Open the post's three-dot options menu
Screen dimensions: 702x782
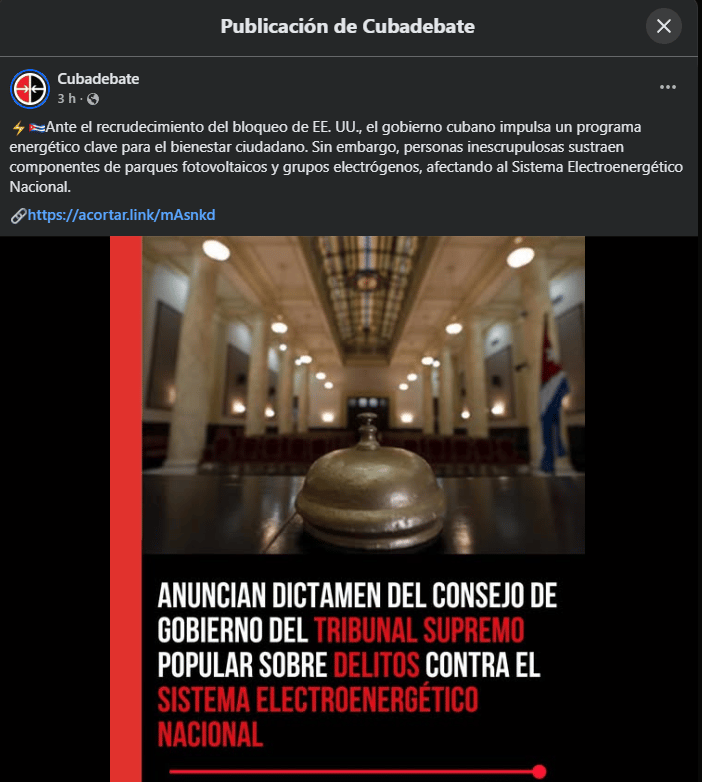[x=668, y=87]
